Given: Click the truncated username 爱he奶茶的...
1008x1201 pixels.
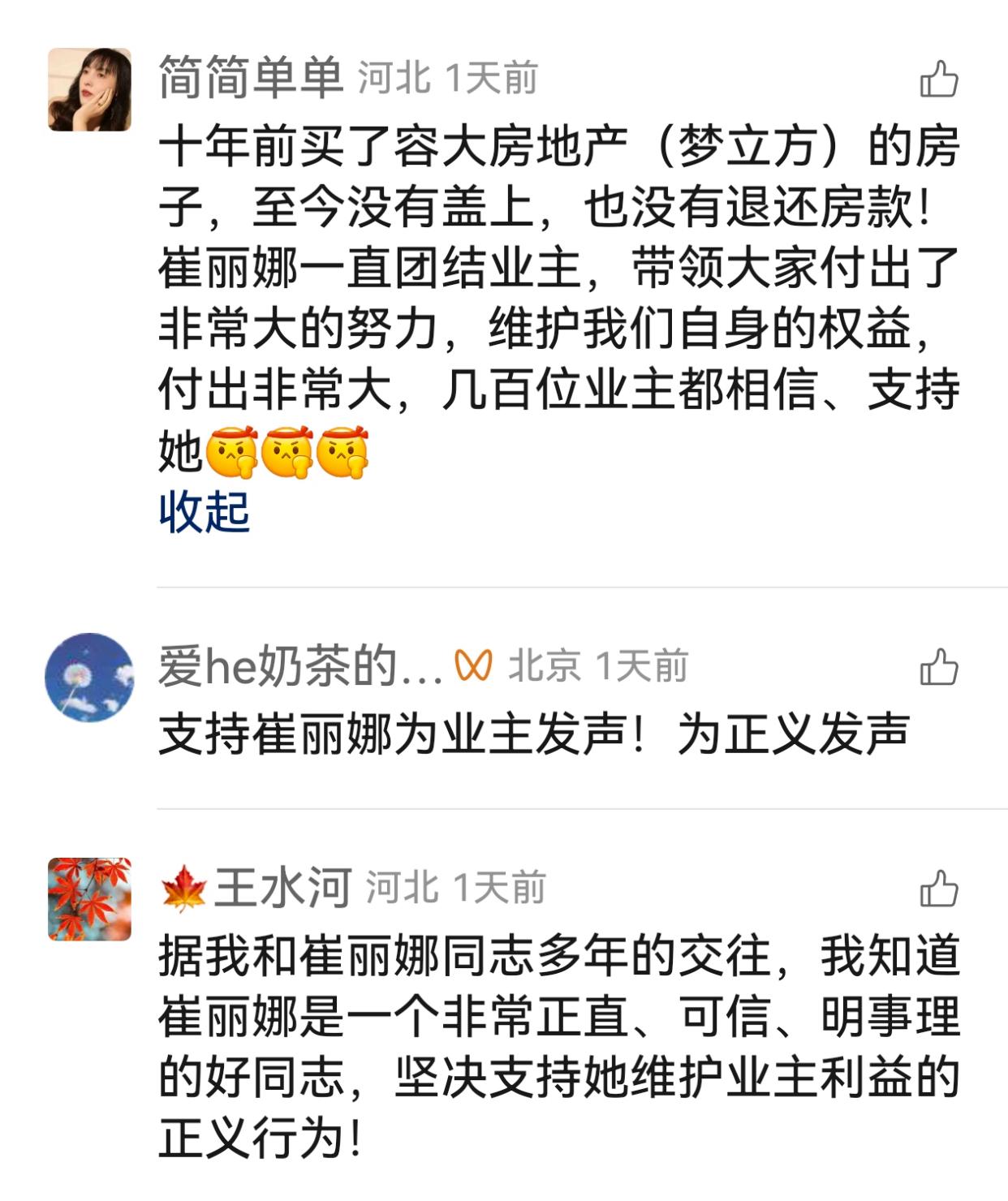Looking at the screenshot, I should (x=300, y=665).
